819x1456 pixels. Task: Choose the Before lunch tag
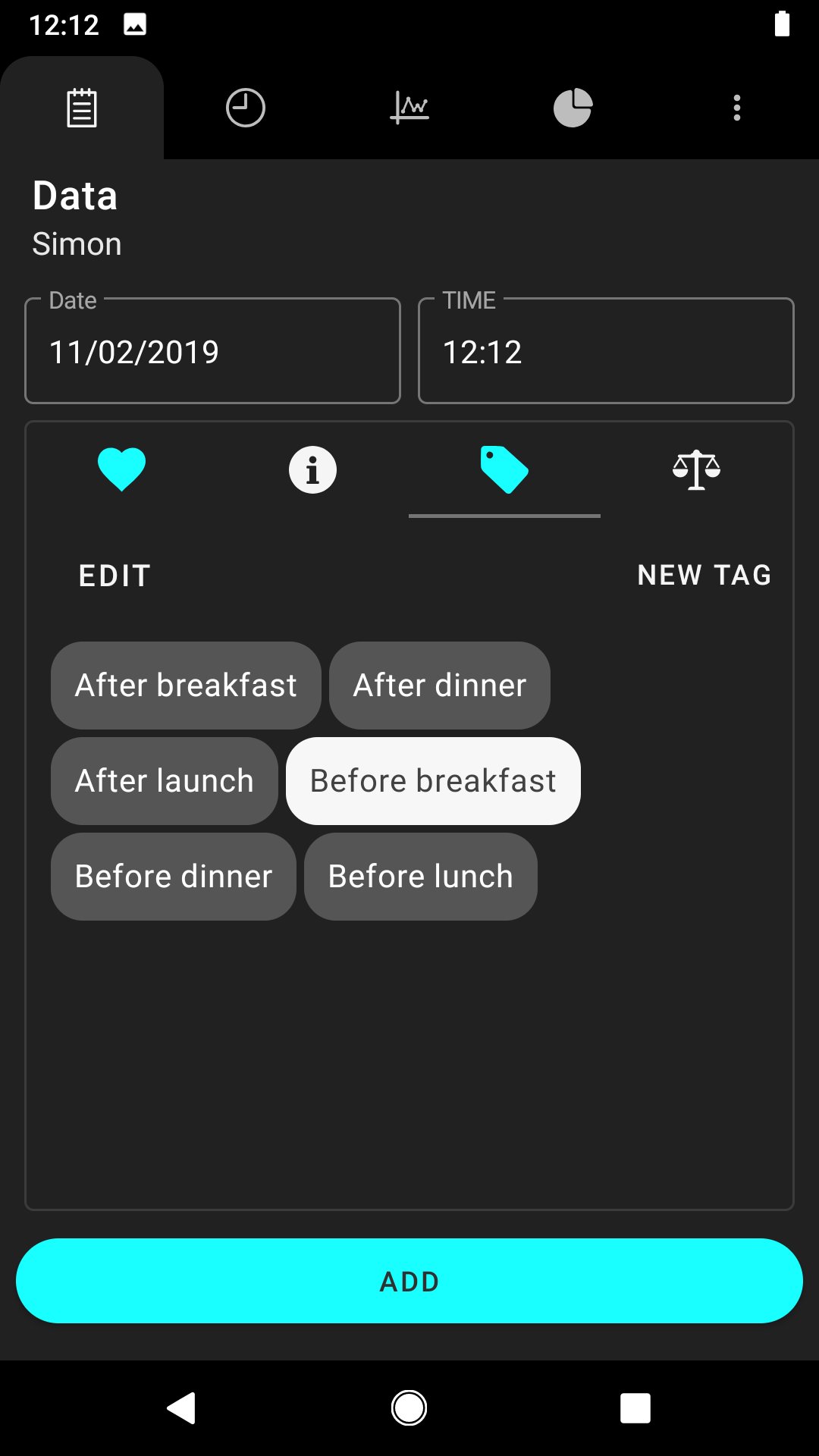point(420,877)
